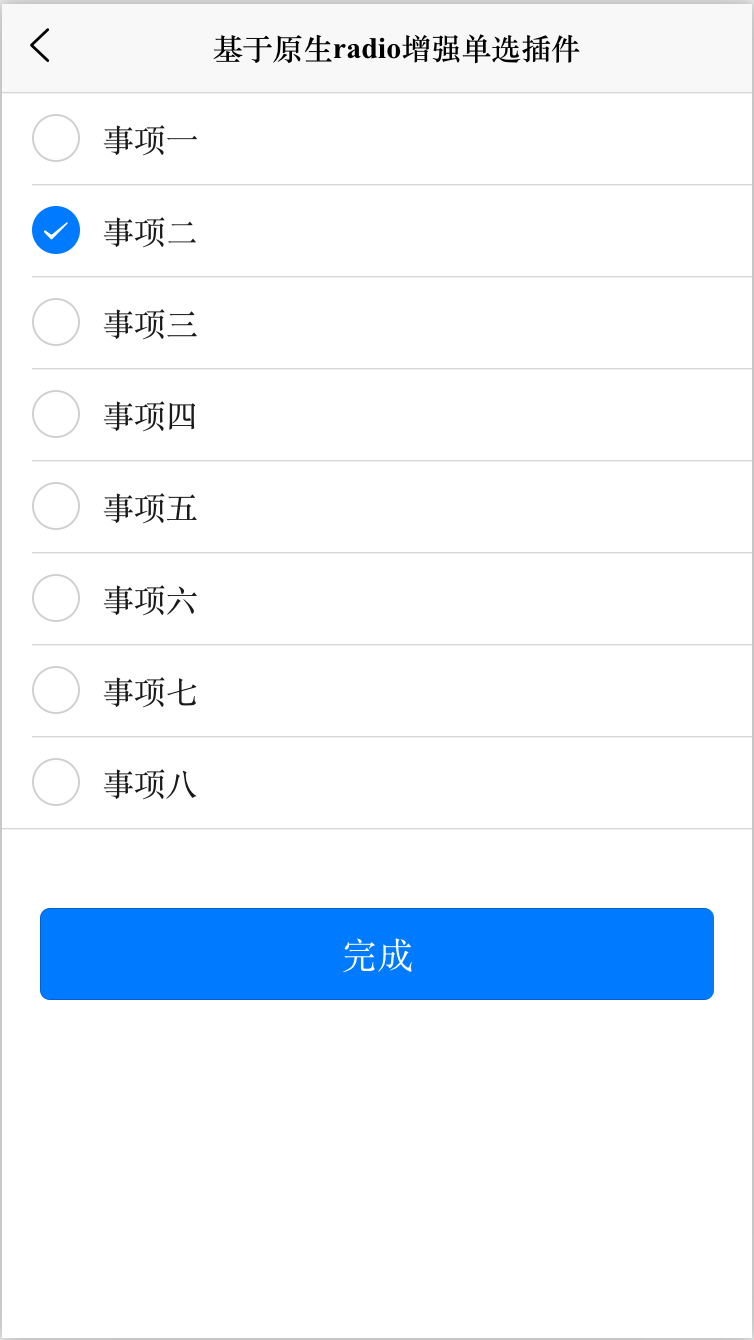Viewport: 754px width, 1340px height.
Task: Select the 事项一 radio button
Action: [55, 138]
